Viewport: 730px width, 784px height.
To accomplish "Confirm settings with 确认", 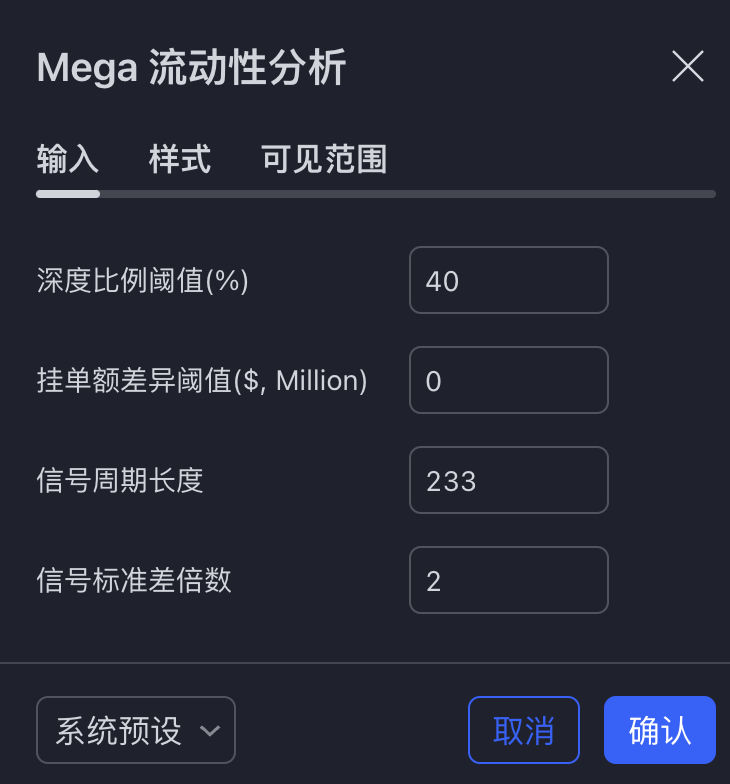I will point(659,730).
